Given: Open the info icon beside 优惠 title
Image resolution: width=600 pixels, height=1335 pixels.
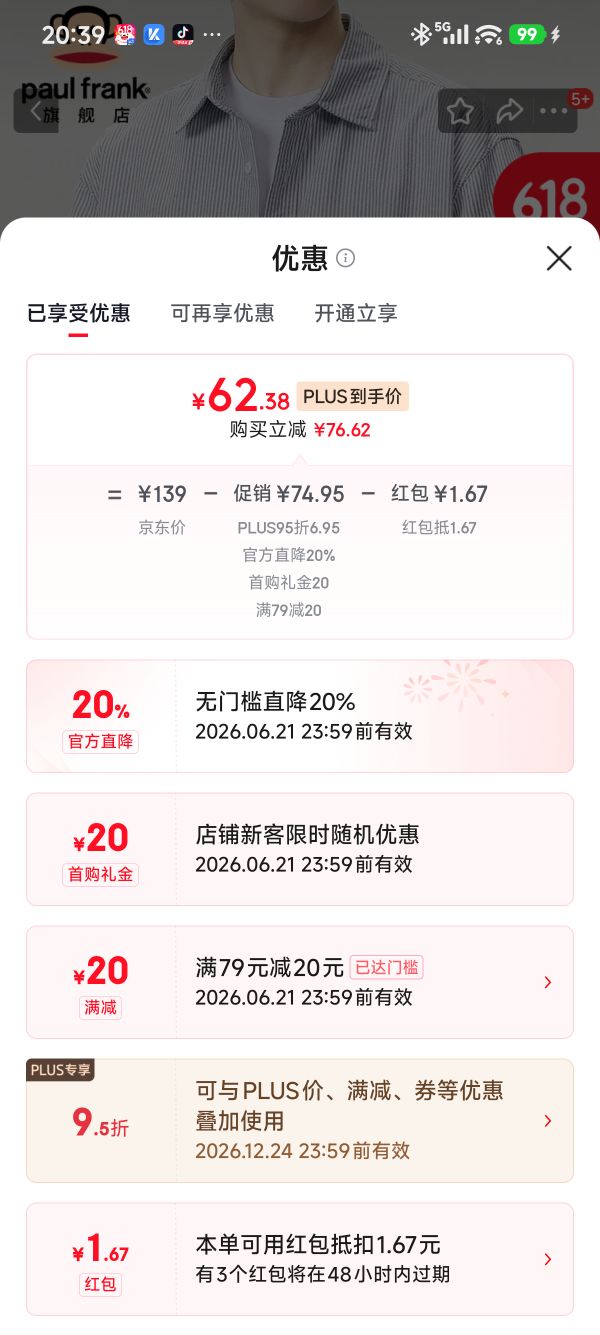Looking at the screenshot, I should [x=346, y=258].
